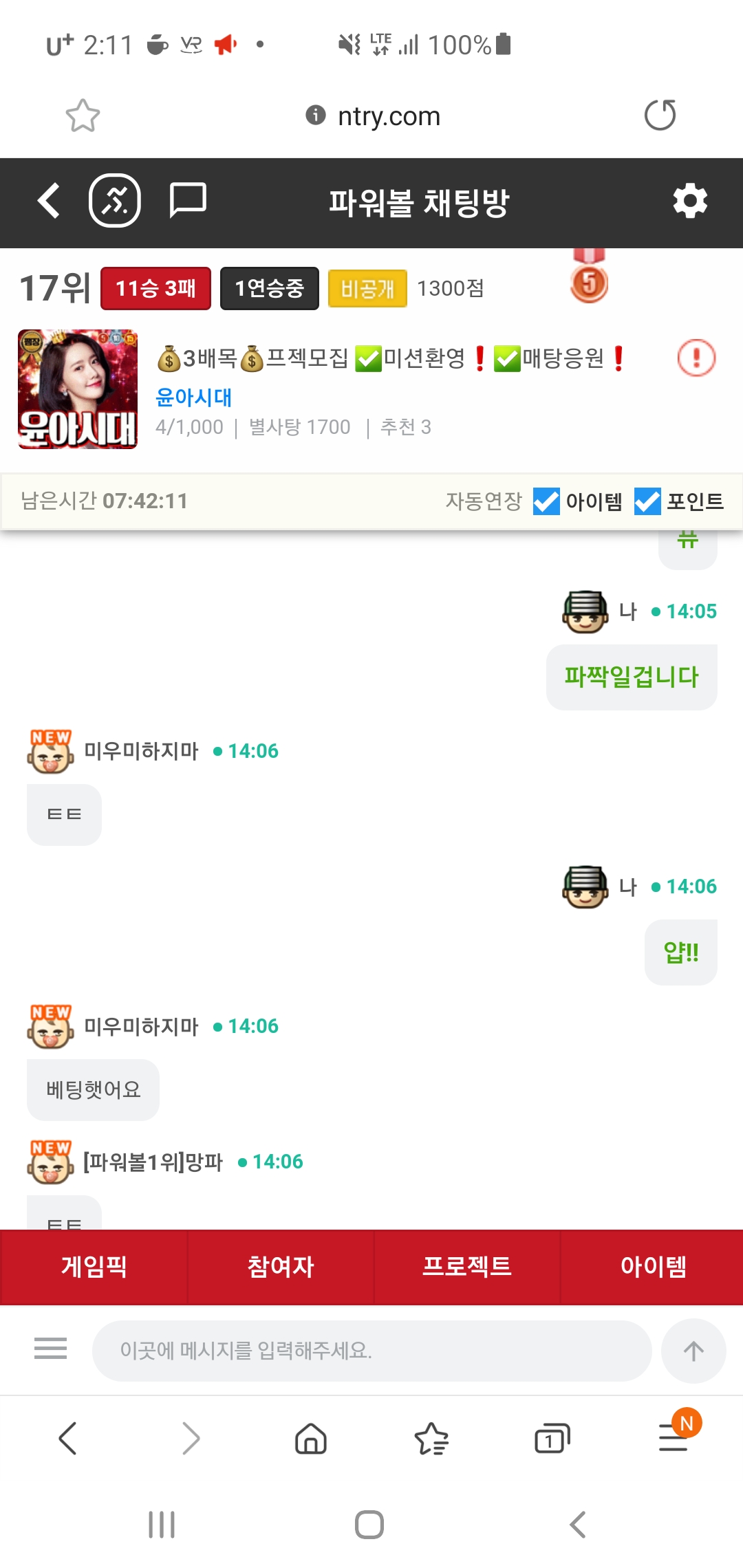Uncheck the 포인트 auto-extend checkbox
This screenshot has height=1568, width=743.
(x=647, y=501)
